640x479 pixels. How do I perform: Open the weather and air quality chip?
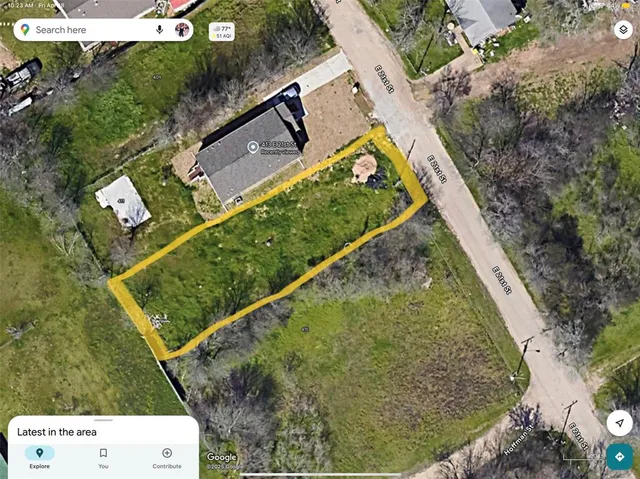coord(222,31)
